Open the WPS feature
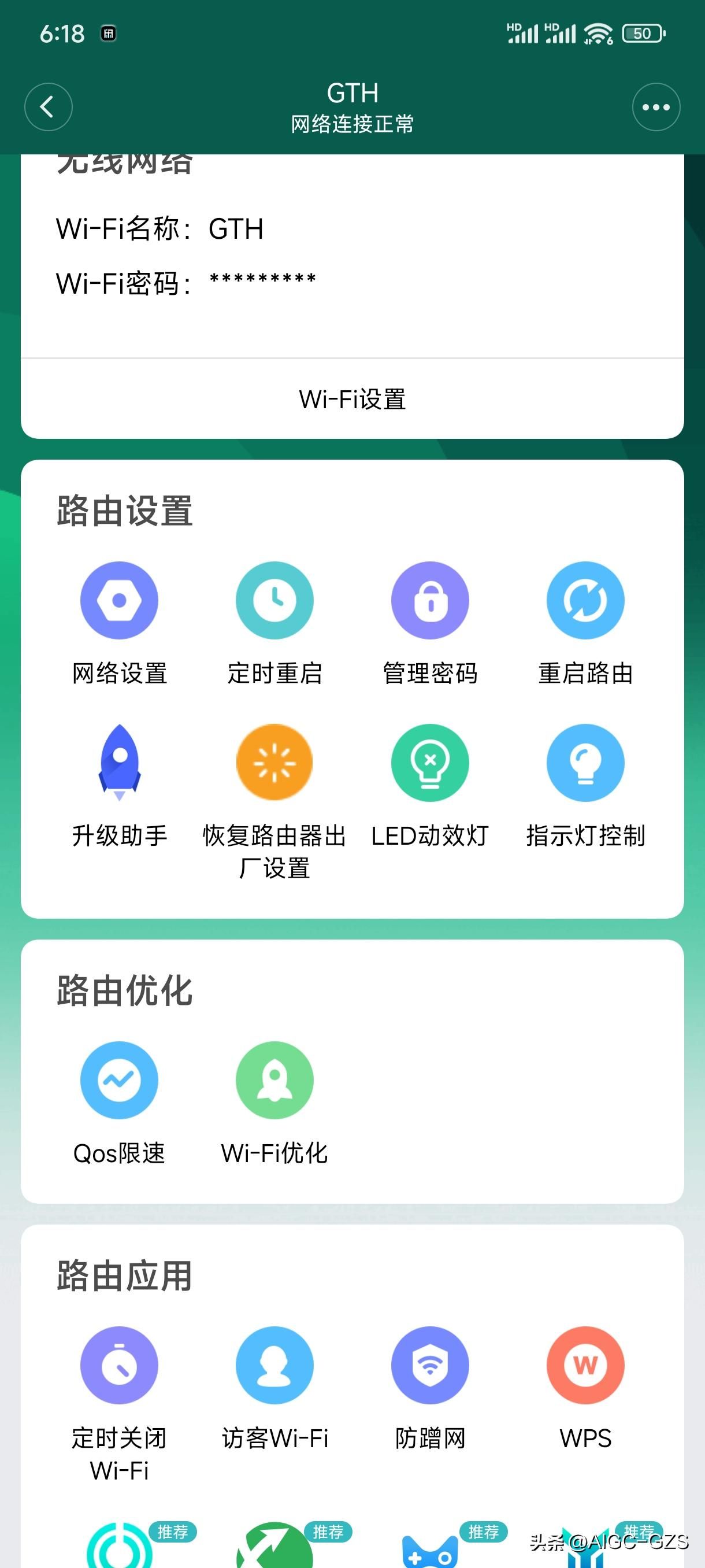This screenshot has height=1568, width=705. [586, 1388]
